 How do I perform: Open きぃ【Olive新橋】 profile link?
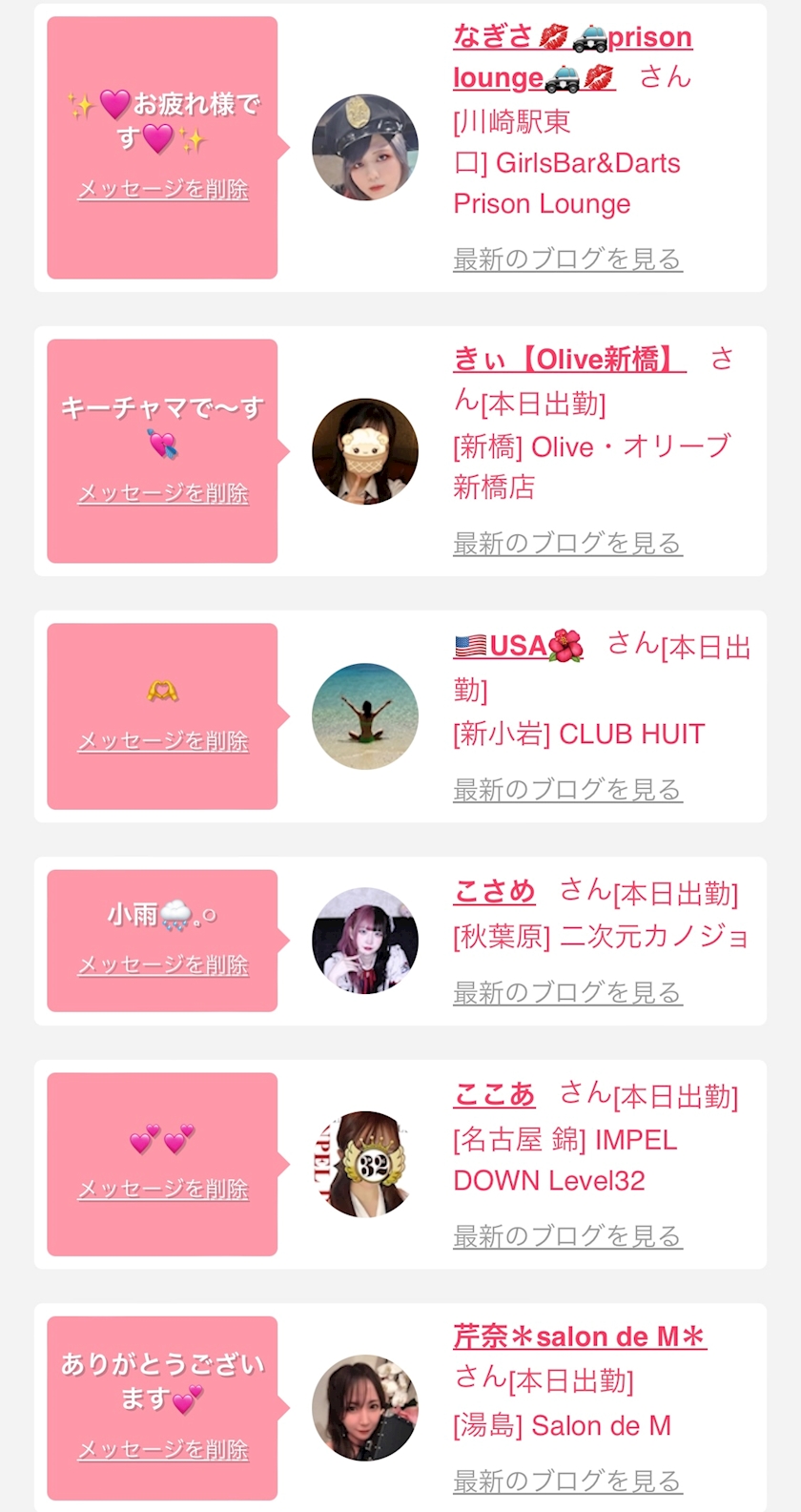click(x=569, y=360)
